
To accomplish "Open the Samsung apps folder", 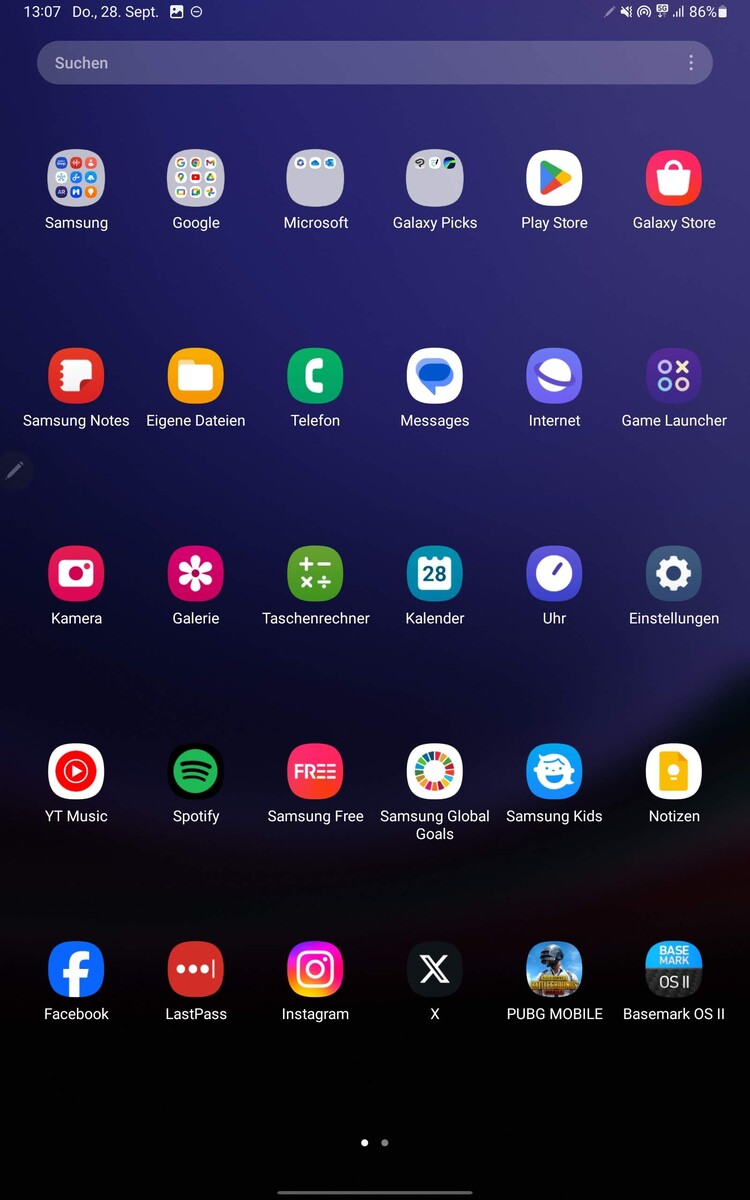I will 76,178.
